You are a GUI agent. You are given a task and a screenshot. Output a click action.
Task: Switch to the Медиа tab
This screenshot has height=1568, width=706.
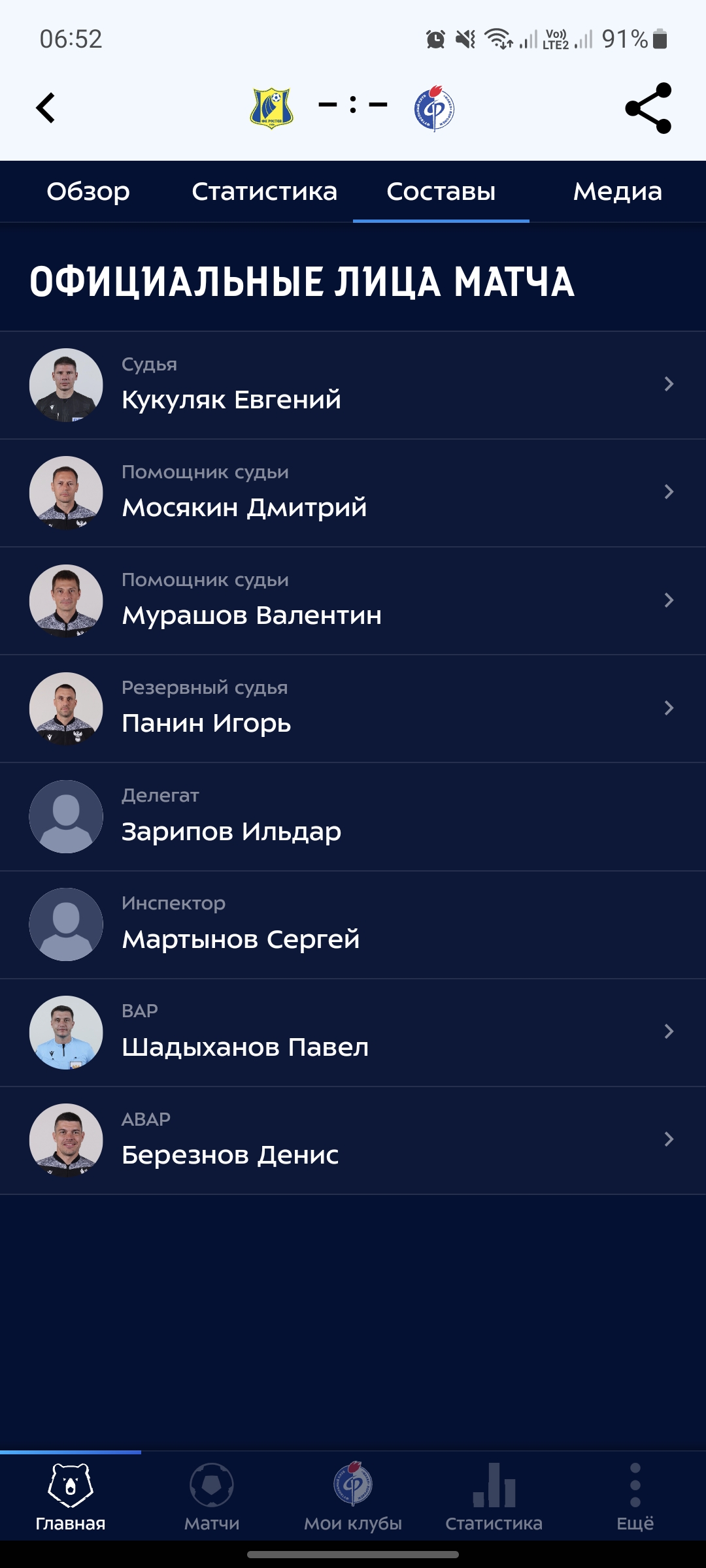click(617, 191)
